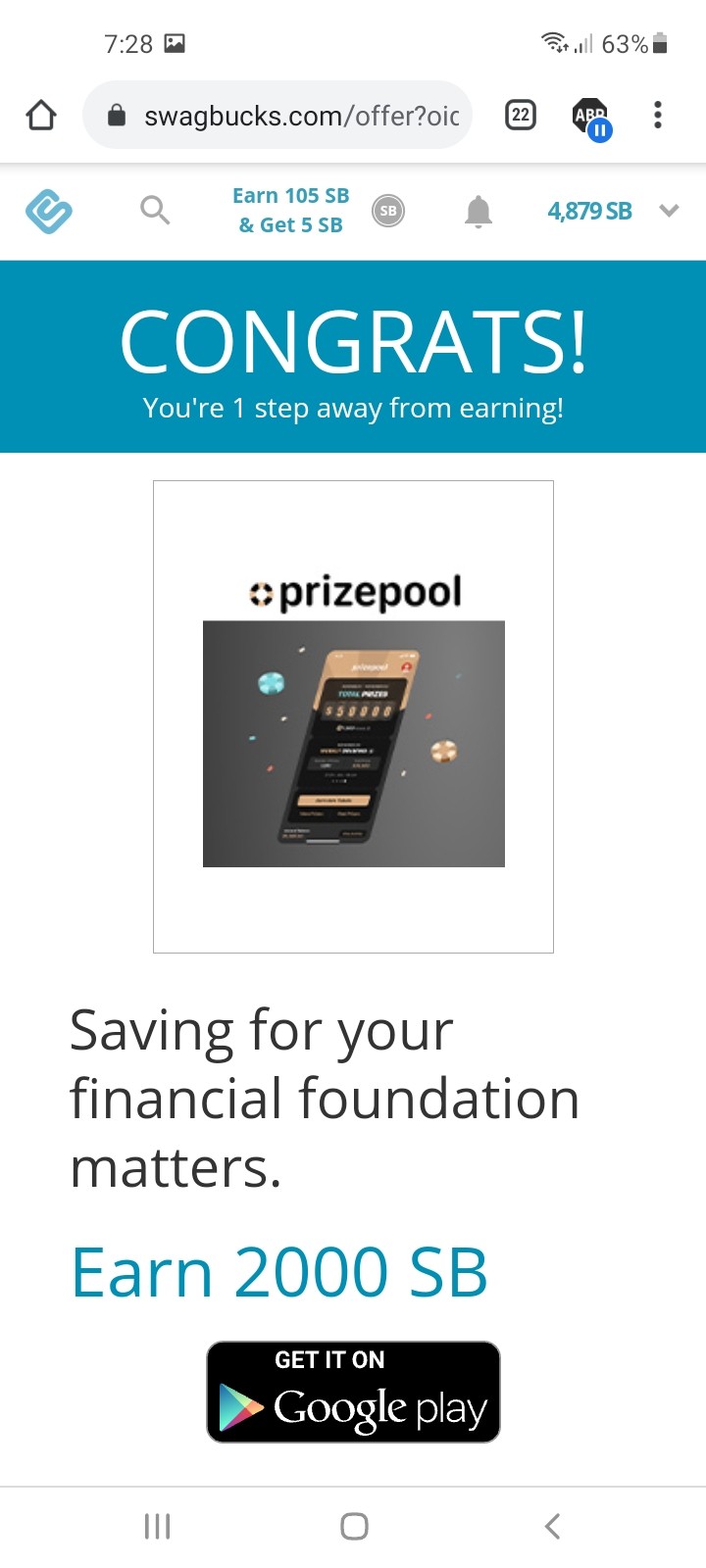Go back using the system back button
The height and width of the screenshot is (1568, 706).
click(x=552, y=1526)
